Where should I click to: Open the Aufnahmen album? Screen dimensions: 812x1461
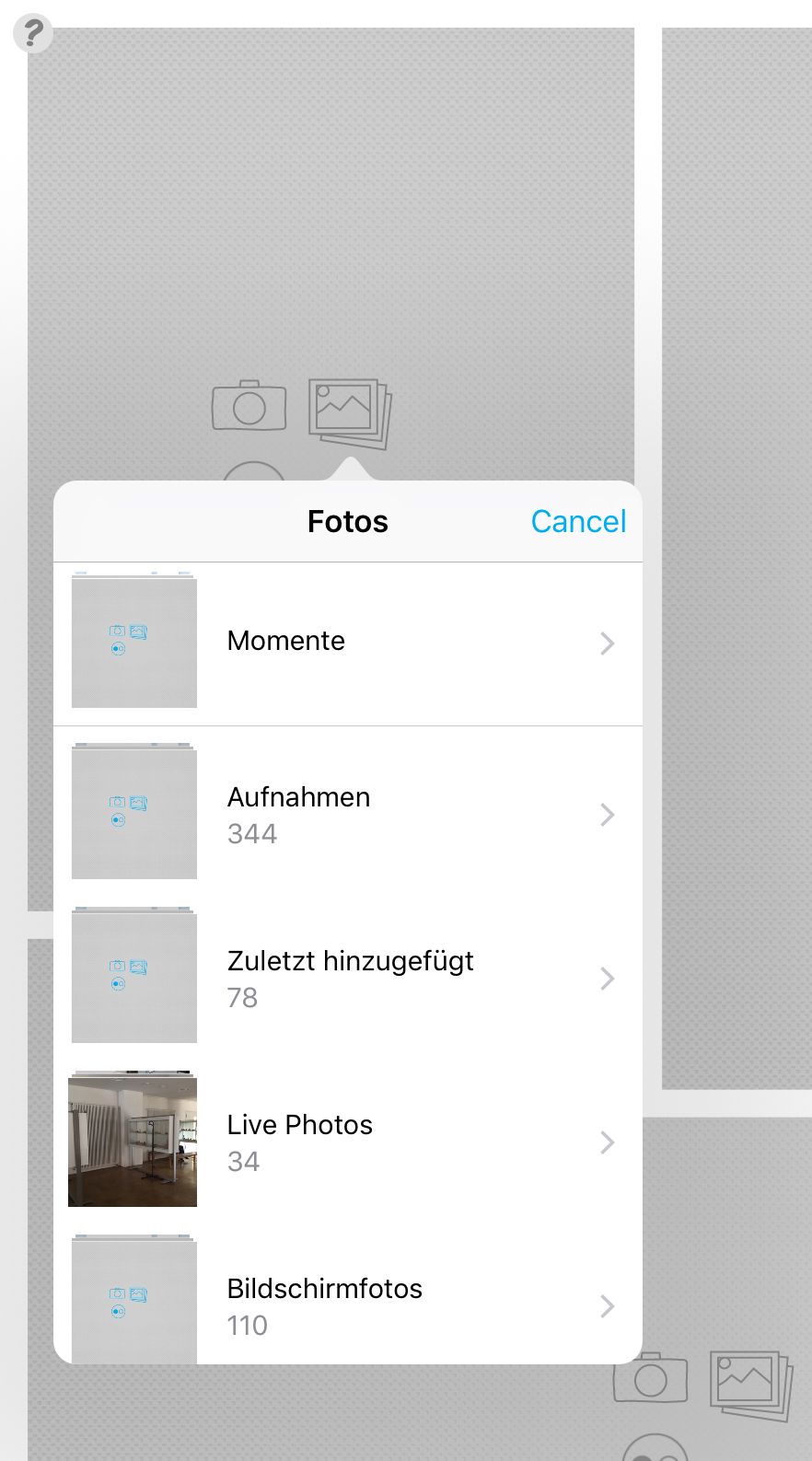click(x=347, y=814)
